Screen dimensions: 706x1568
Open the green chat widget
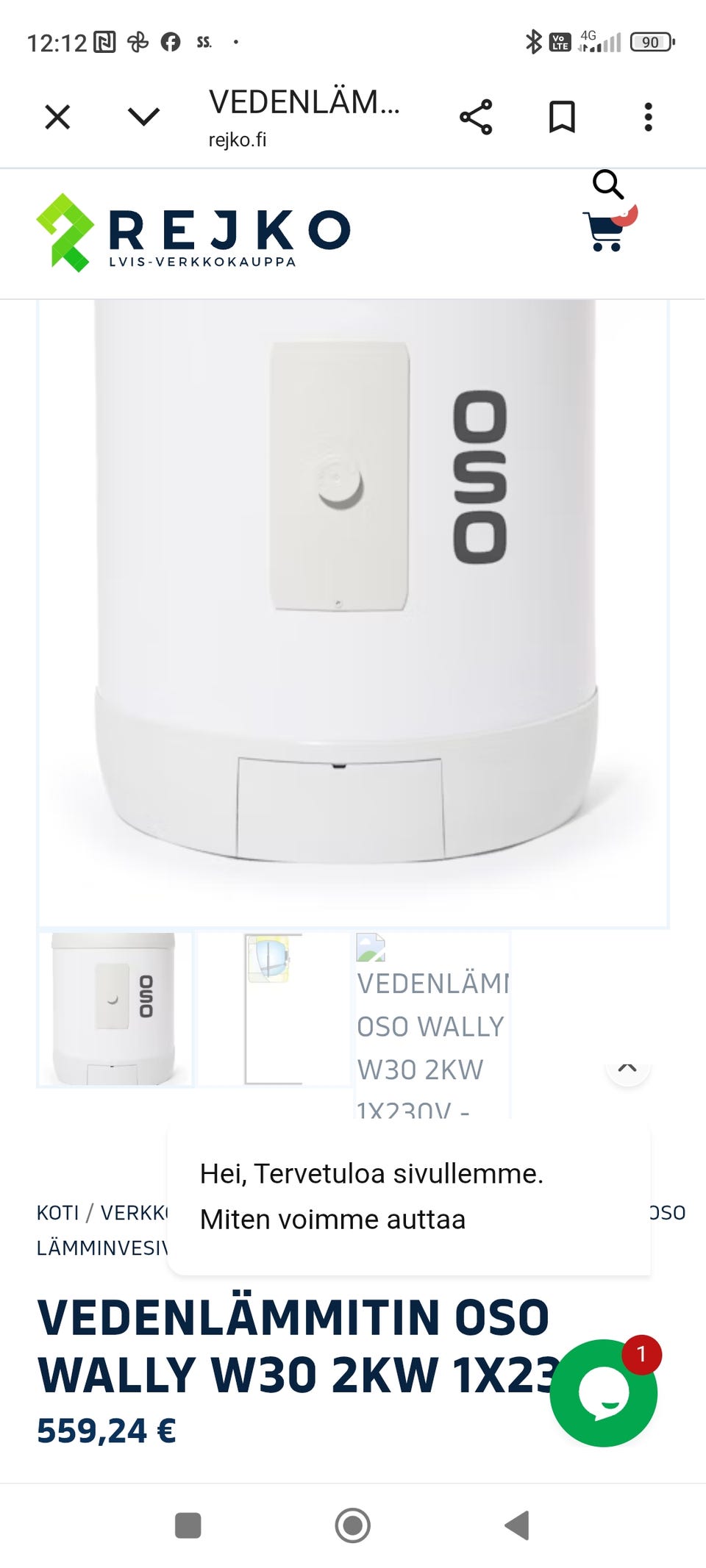click(x=604, y=1393)
